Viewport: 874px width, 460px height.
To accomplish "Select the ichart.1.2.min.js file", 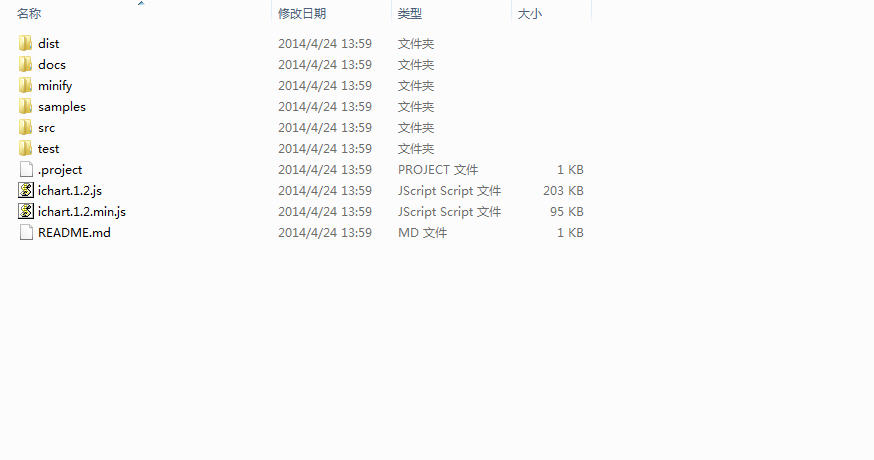I will tap(81, 212).
